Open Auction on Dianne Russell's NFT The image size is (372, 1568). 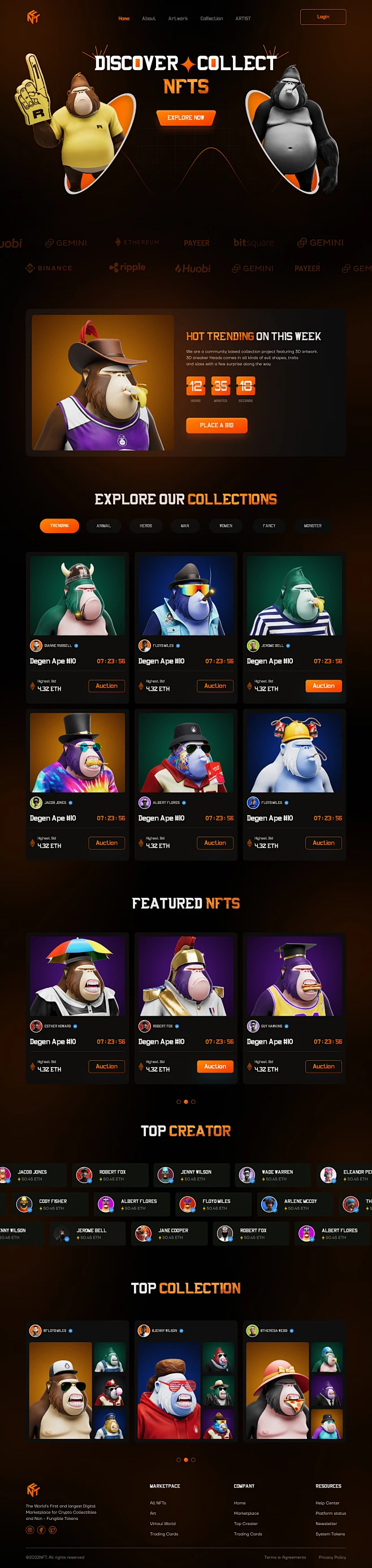[x=106, y=686]
